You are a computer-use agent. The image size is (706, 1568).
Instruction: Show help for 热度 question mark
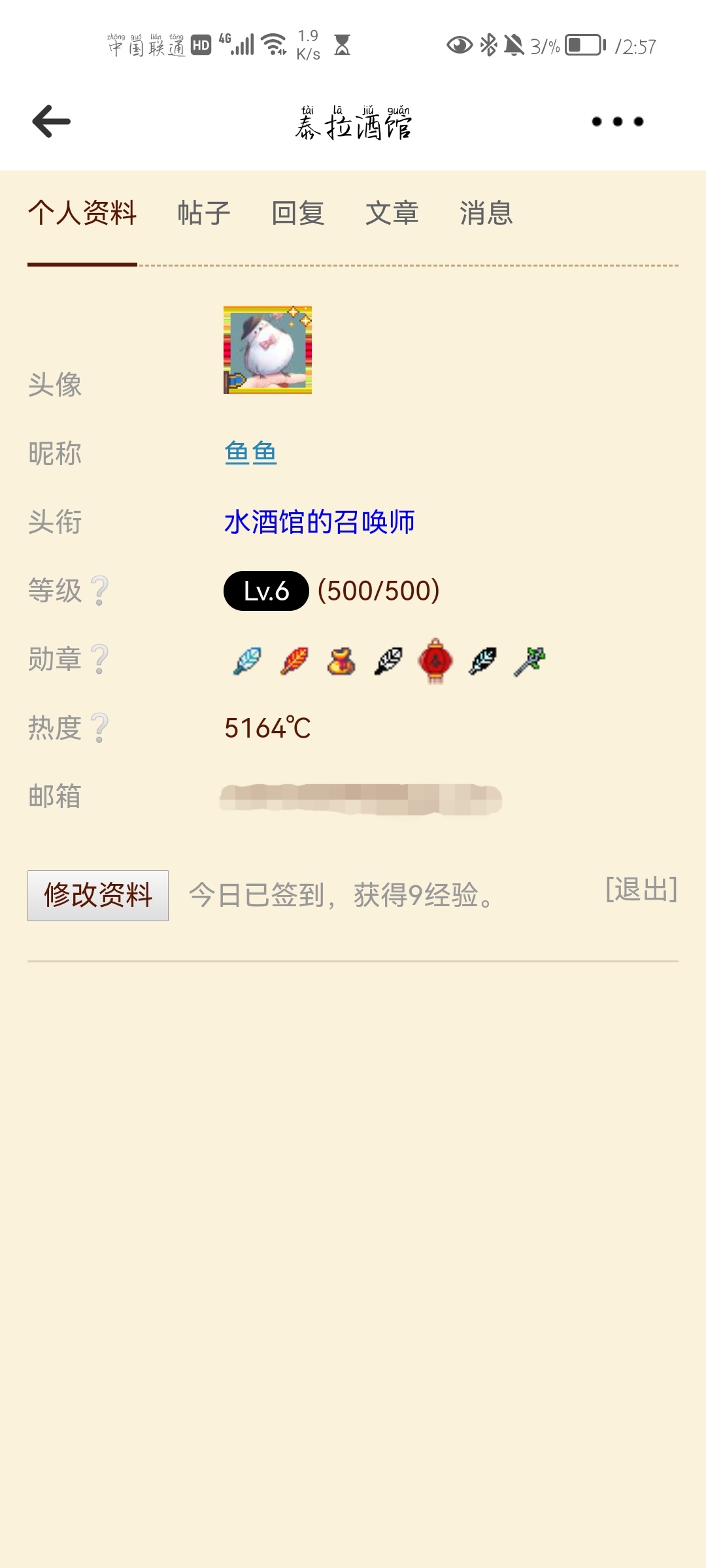[x=99, y=728]
